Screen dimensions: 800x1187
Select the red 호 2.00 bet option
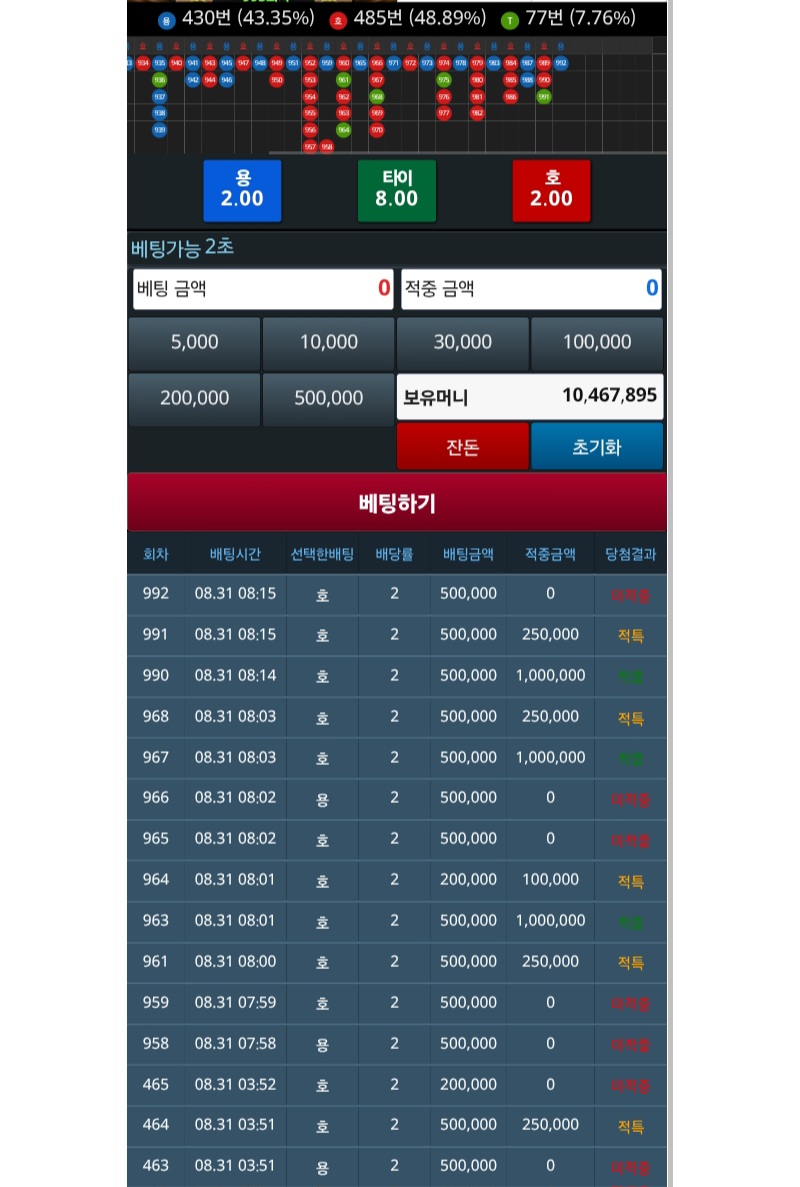551,190
